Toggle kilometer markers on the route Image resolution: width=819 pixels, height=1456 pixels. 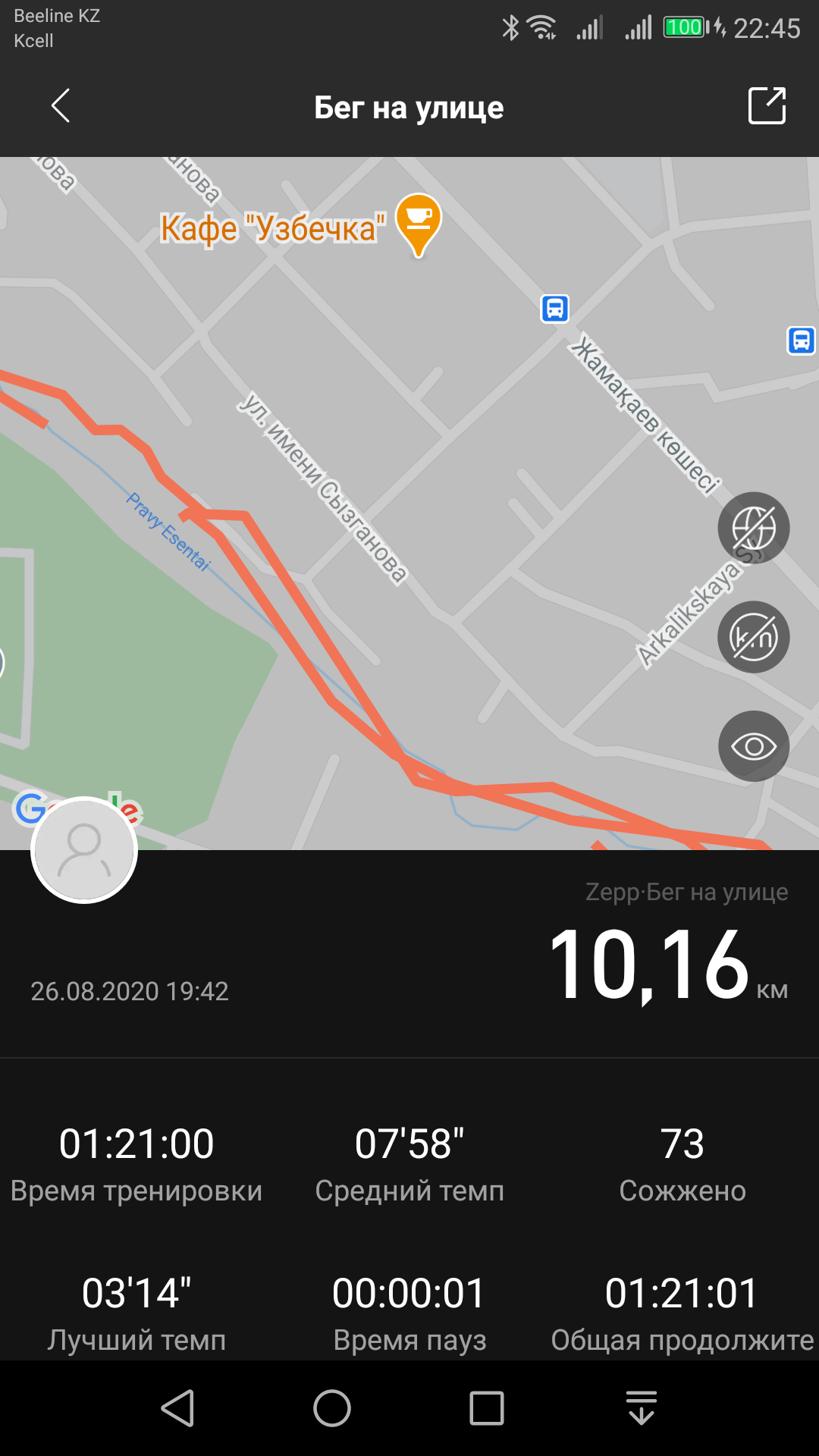coord(753,637)
